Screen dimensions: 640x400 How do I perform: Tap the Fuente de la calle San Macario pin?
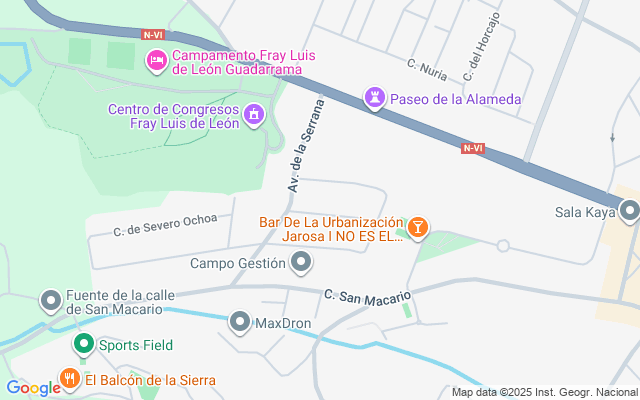tap(51, 301)
